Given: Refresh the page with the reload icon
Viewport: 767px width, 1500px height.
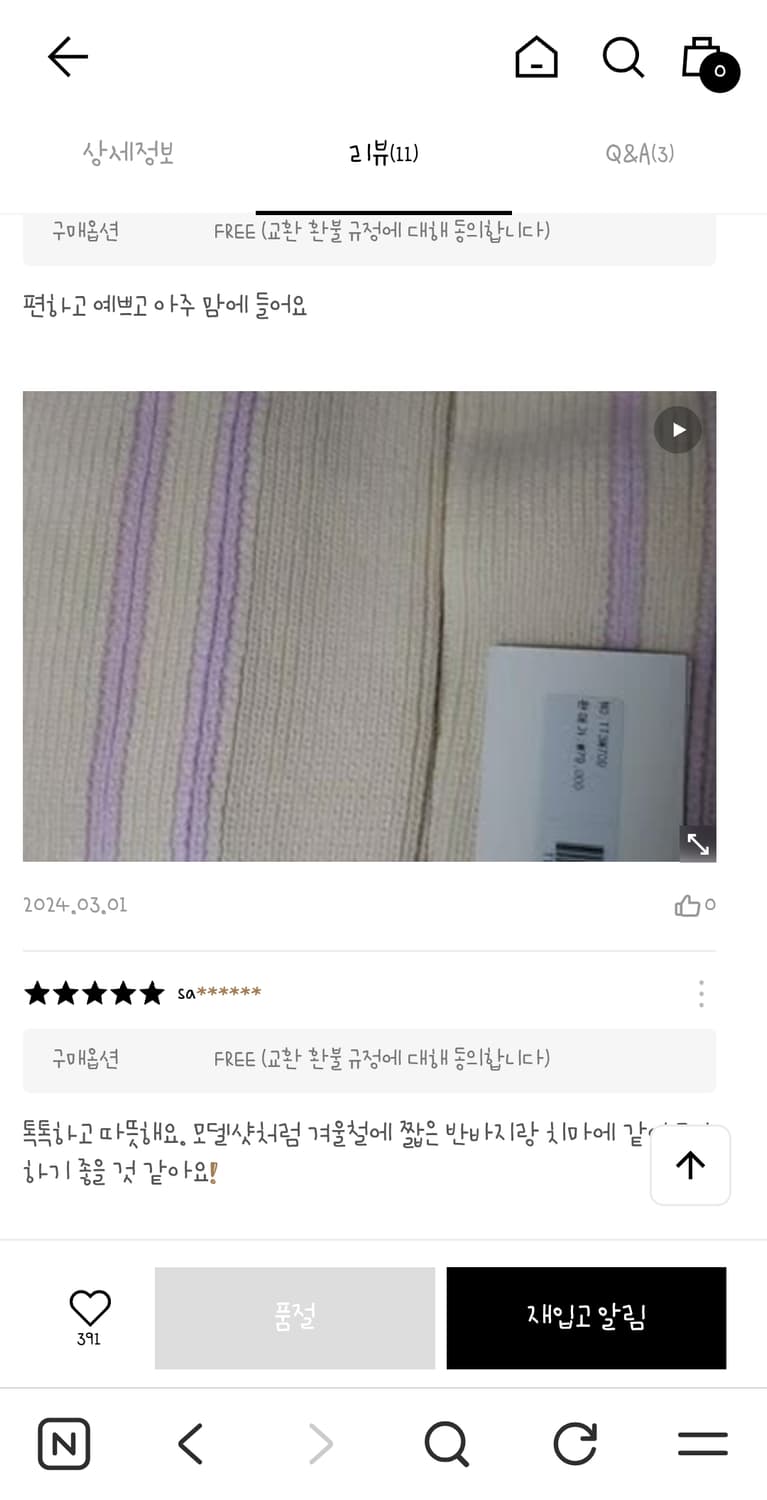Looking at the screenshot, I should [x=574, y=1443].
